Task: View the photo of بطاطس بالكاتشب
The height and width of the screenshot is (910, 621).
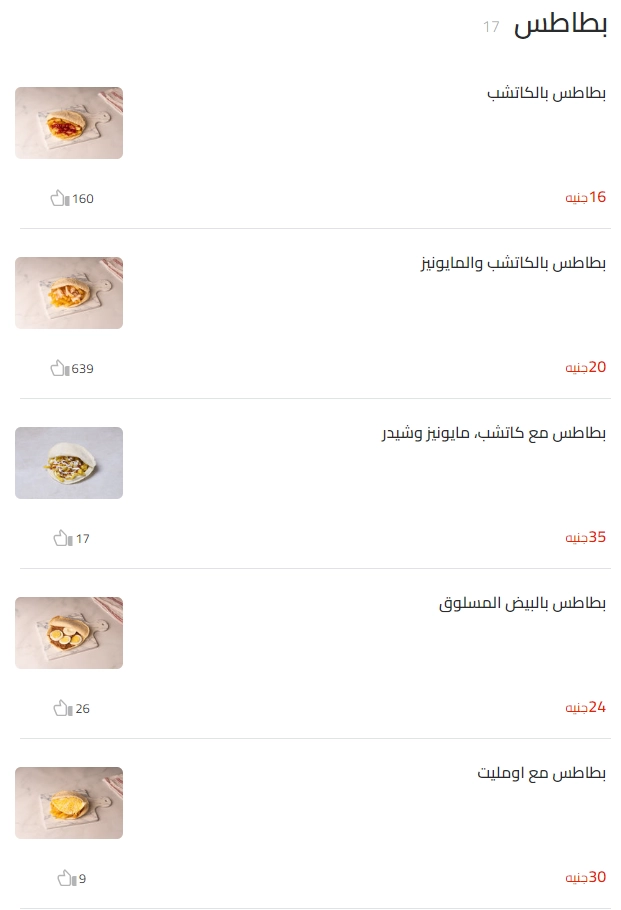Action: pyautogui.click(x=69, y=123)
